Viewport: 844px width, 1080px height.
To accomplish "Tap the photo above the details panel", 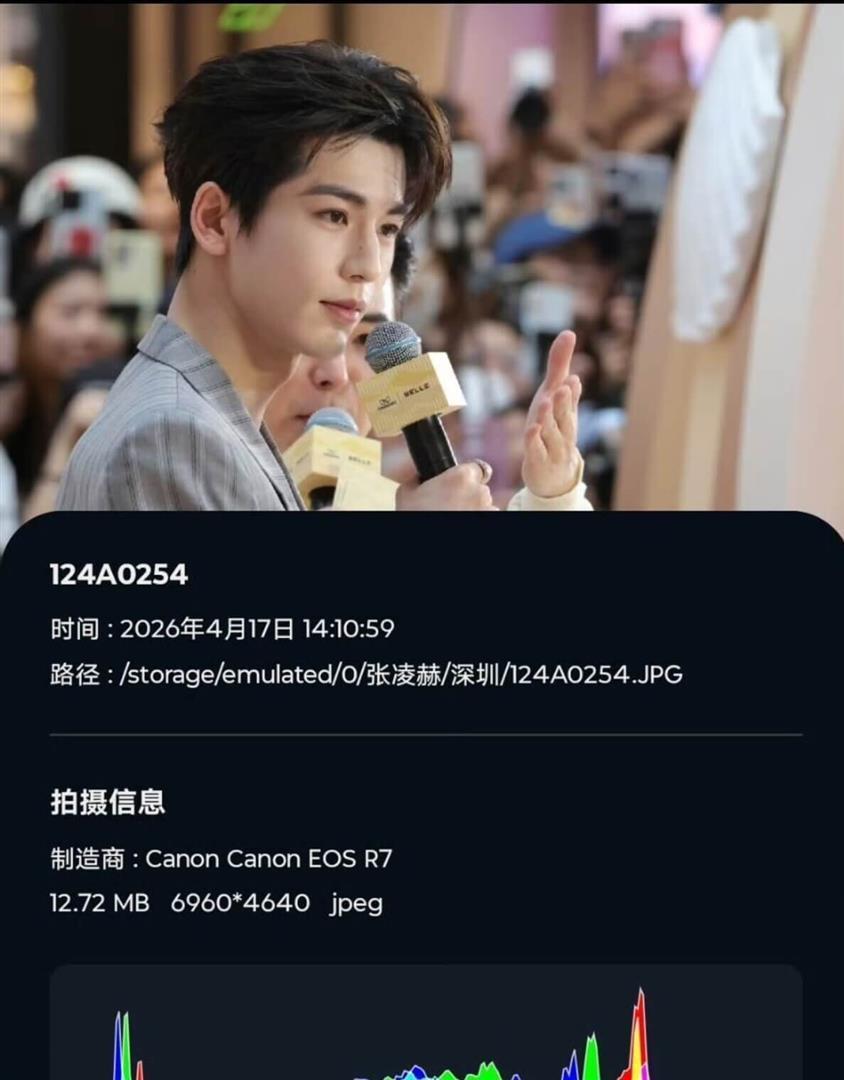I will pos(422,256).
